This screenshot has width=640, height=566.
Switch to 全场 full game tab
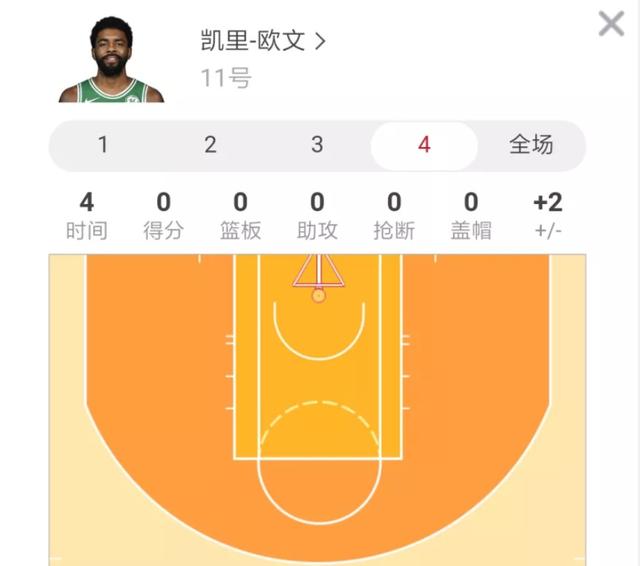[530, 145]
